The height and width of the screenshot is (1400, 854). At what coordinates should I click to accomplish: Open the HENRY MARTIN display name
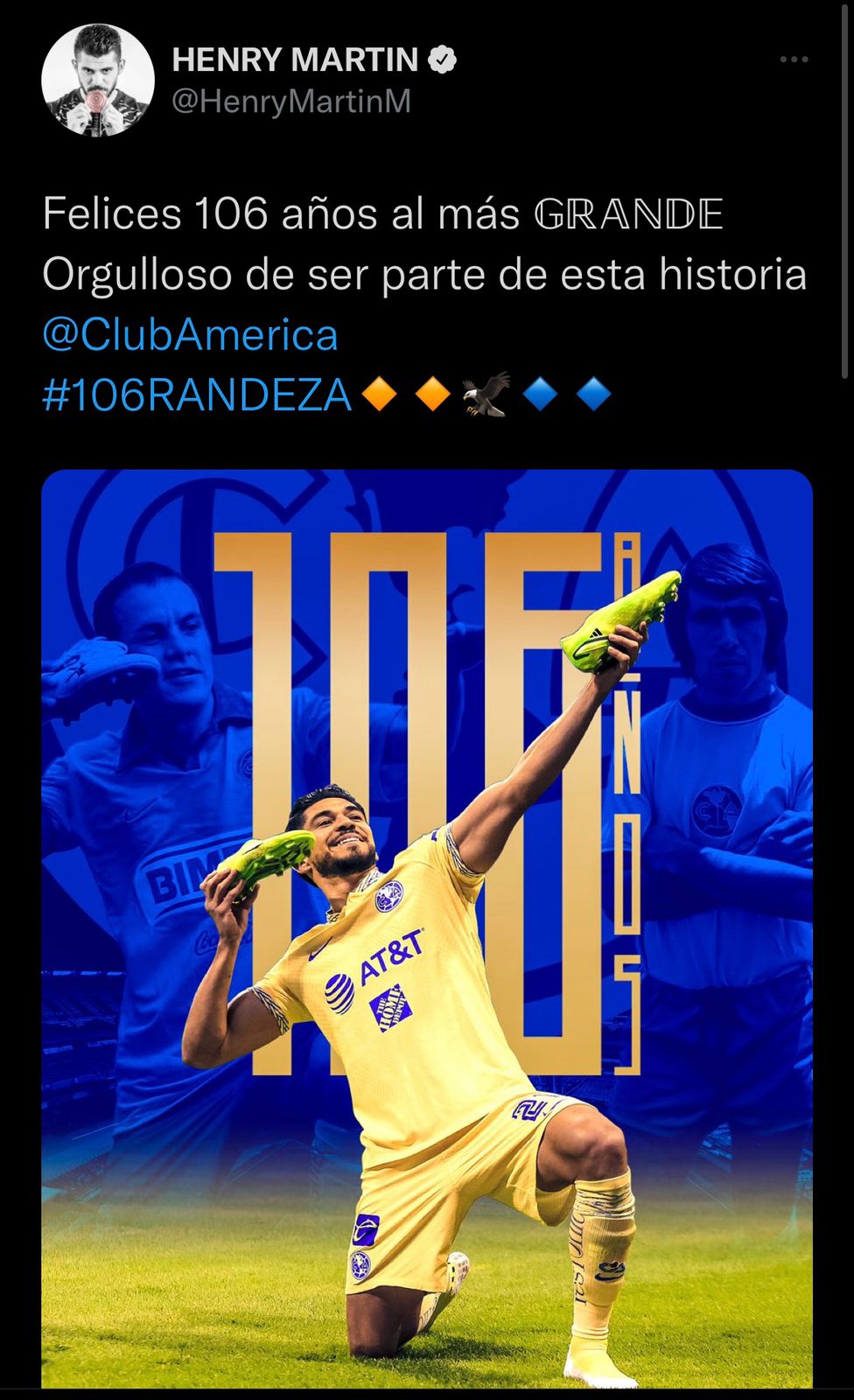pos(295,59)
